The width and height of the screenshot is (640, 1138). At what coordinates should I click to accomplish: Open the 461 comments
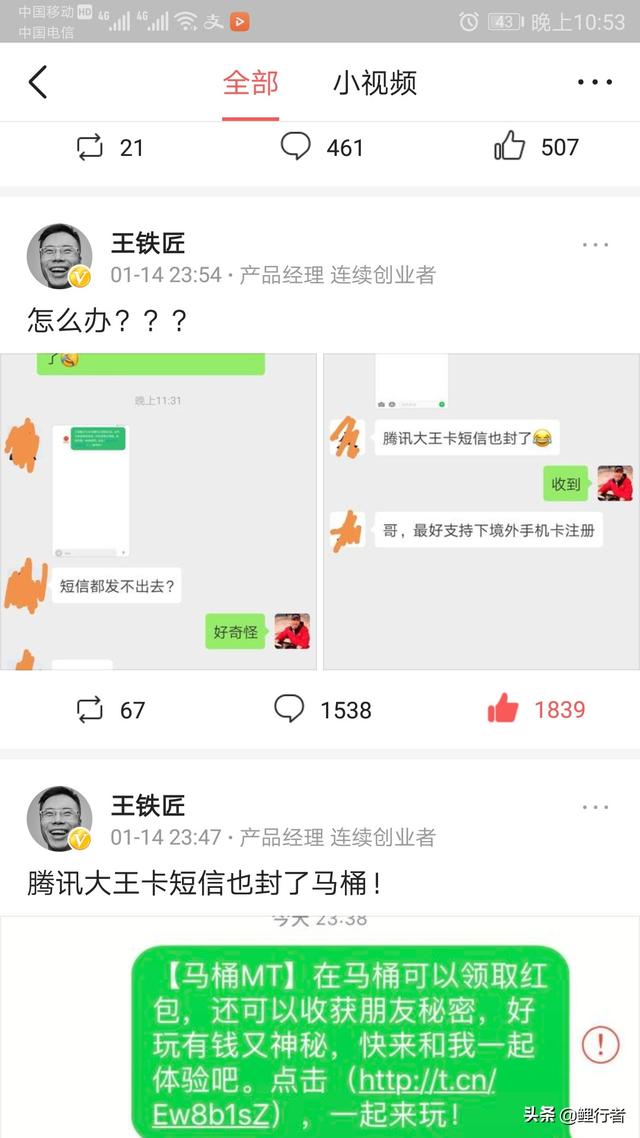(321, 147)
